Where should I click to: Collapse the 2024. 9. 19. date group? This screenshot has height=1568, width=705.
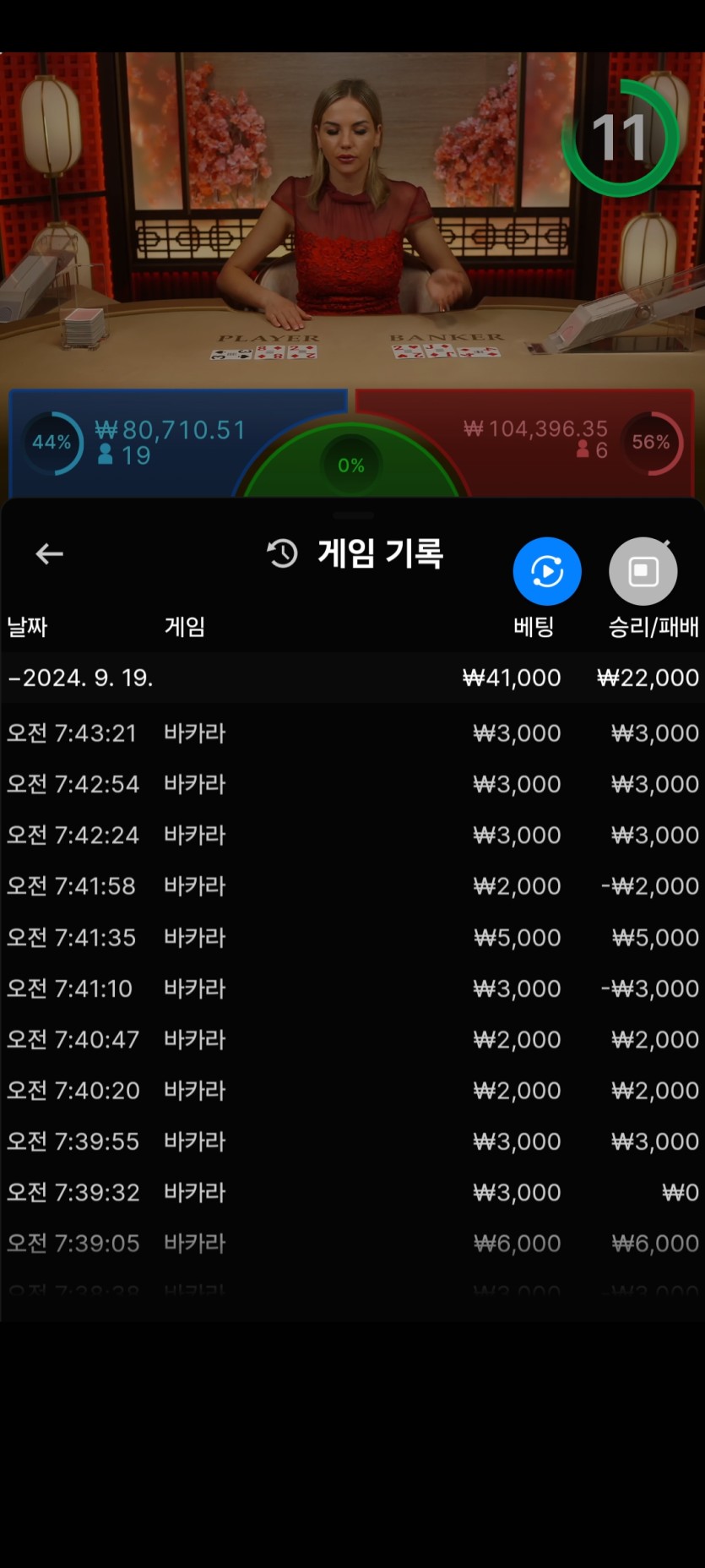pos(81,678)
